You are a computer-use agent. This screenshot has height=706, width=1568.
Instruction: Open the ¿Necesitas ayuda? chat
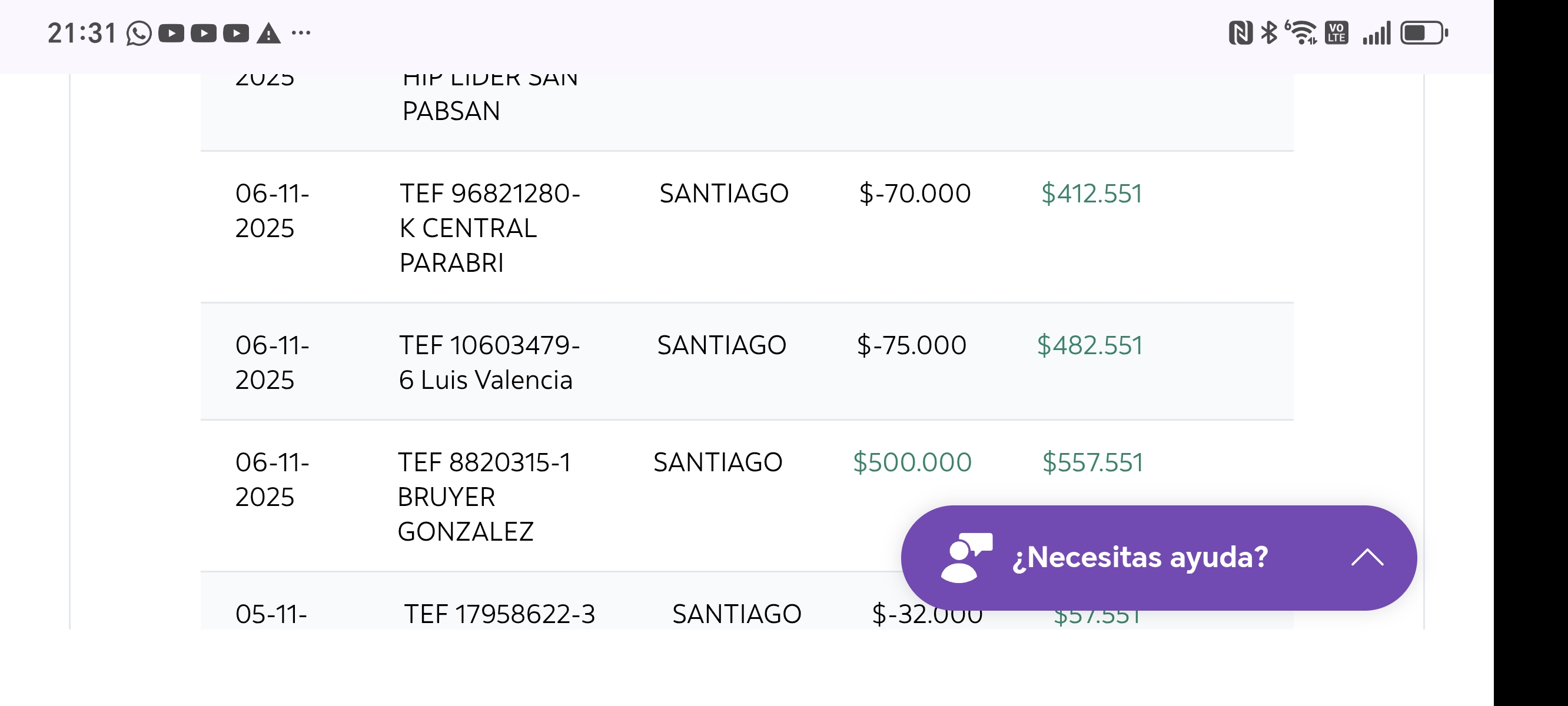(x=1138, y=558)
